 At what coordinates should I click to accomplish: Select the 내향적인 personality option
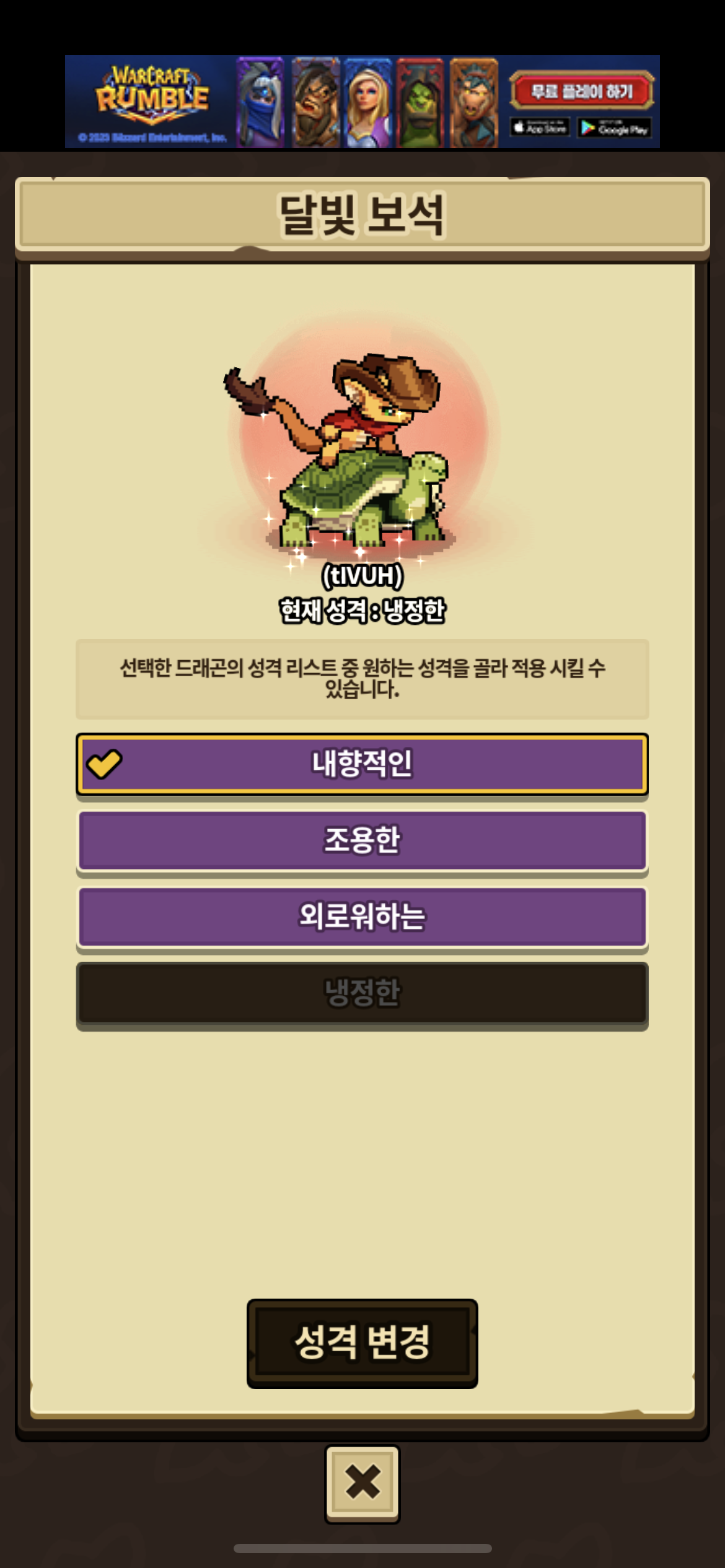[x=362, y=764]
